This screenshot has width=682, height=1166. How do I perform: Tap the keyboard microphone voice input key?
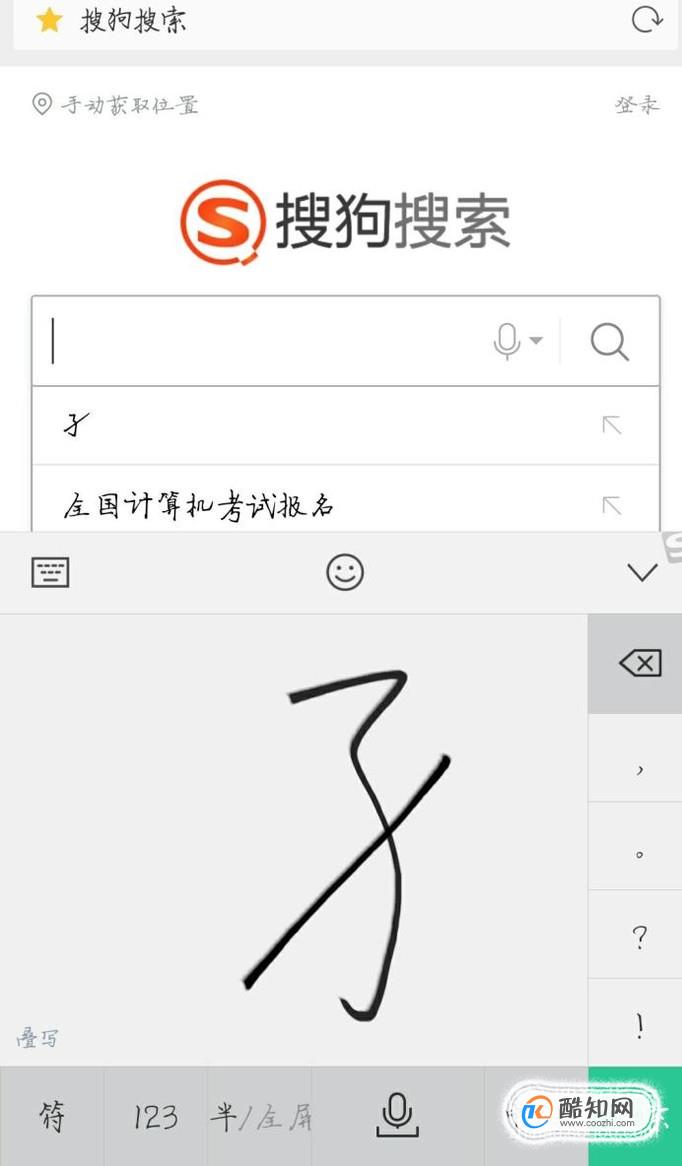(397, 1116)
